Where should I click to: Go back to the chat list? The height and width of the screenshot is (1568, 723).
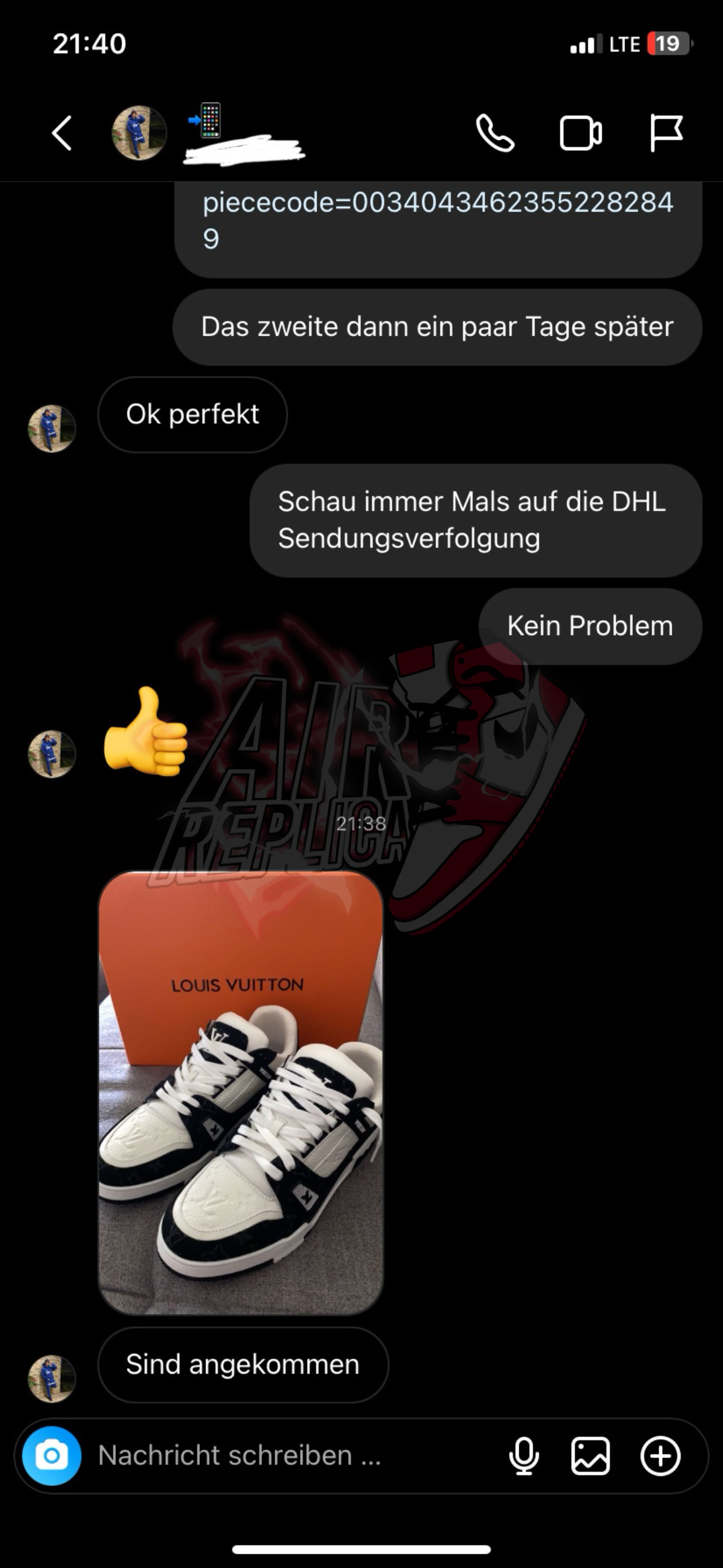[62, 133]
